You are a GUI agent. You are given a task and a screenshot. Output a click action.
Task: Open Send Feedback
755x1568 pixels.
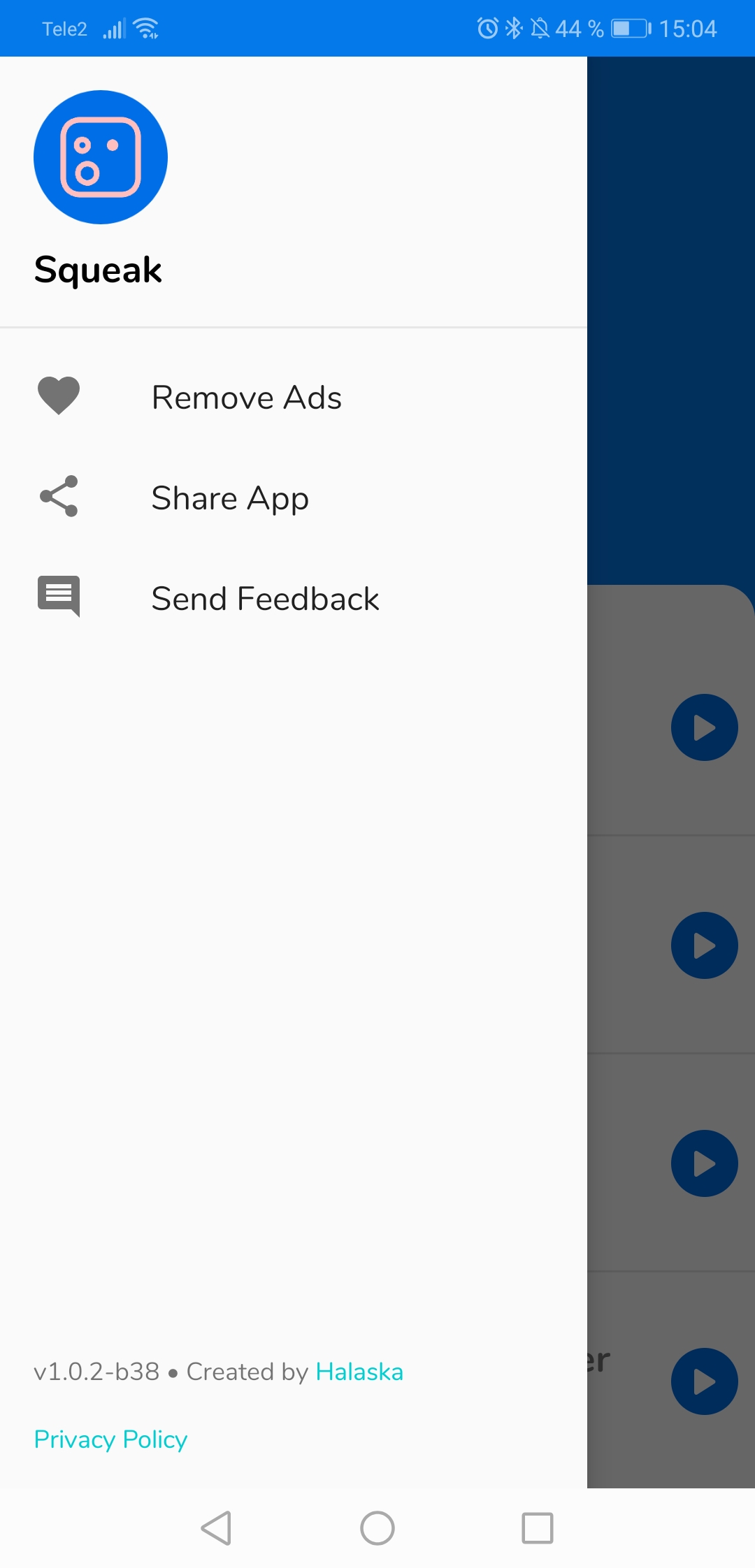click(265, 599)
